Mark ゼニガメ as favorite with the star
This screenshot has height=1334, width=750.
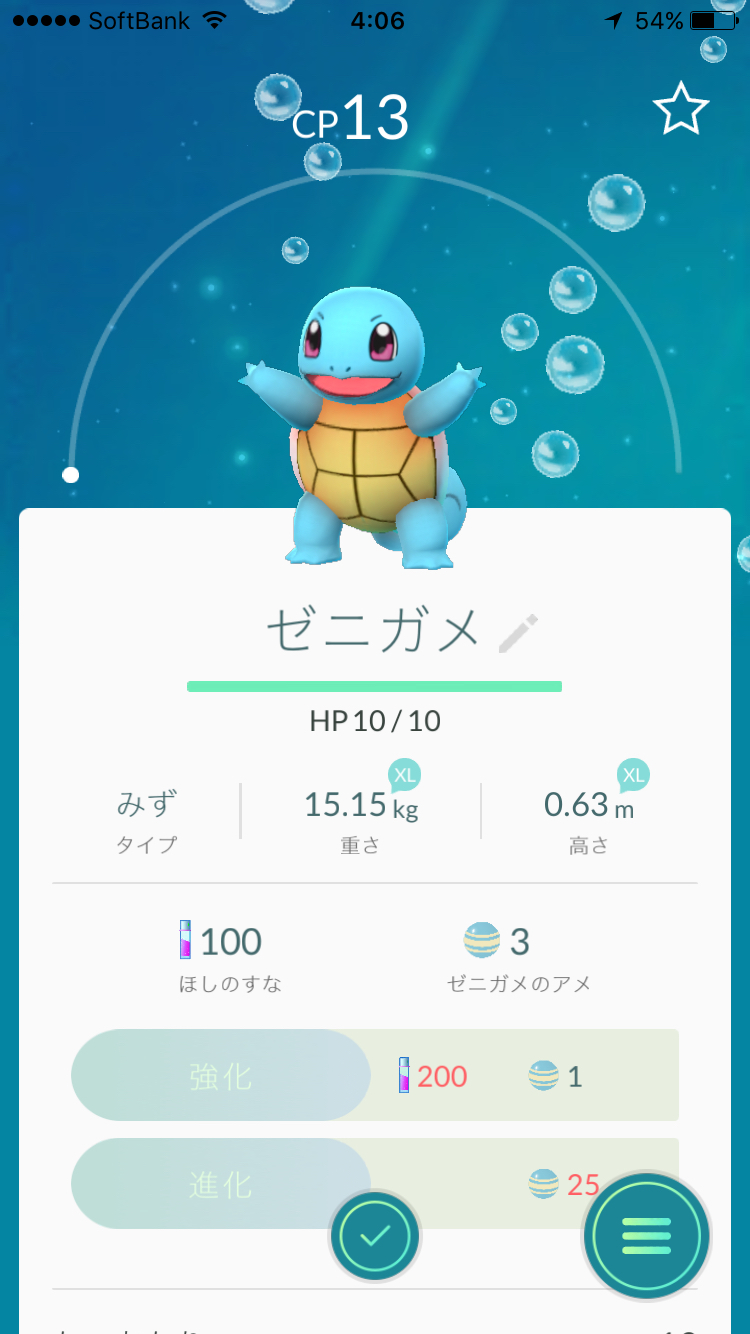click(x=681, y=109)
